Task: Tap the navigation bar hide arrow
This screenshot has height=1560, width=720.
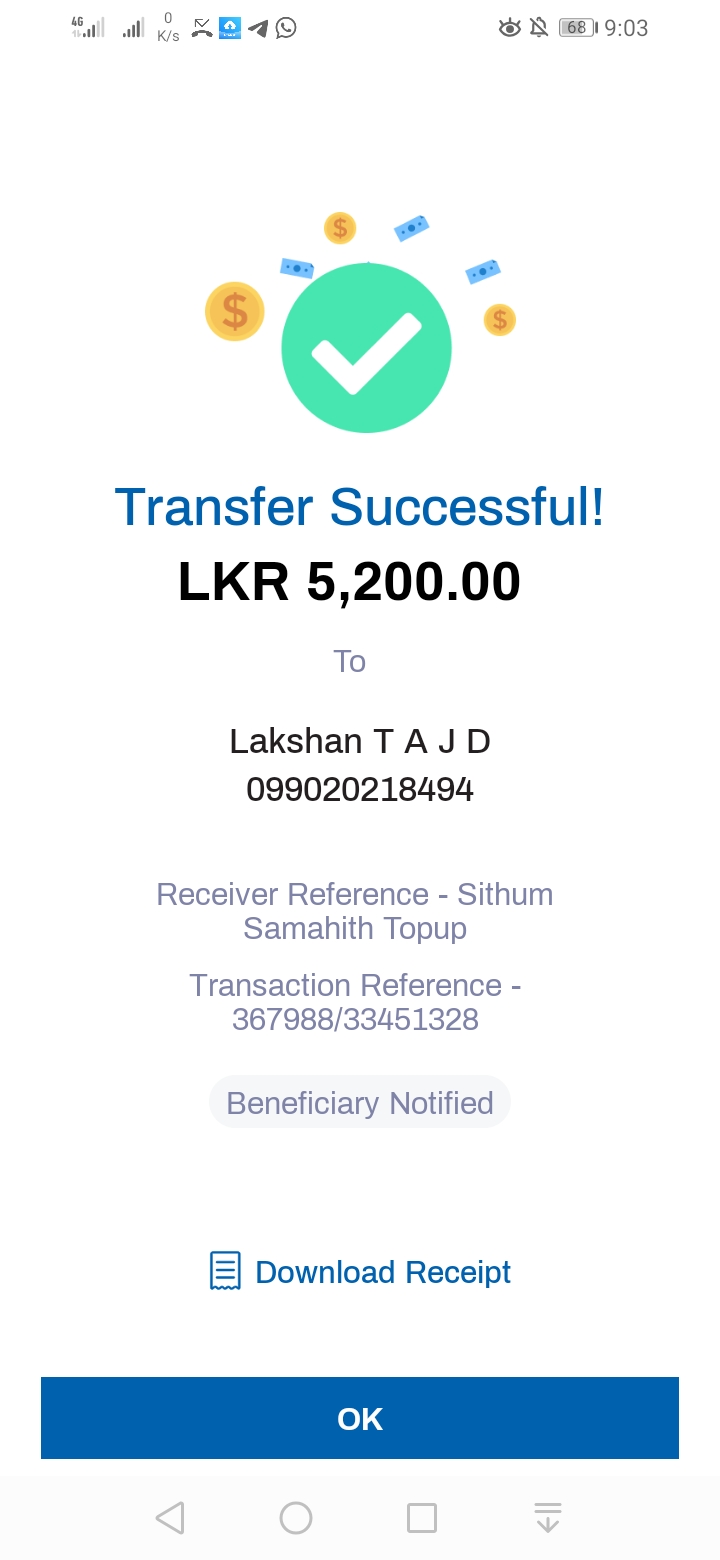Action: [547, 1518]
